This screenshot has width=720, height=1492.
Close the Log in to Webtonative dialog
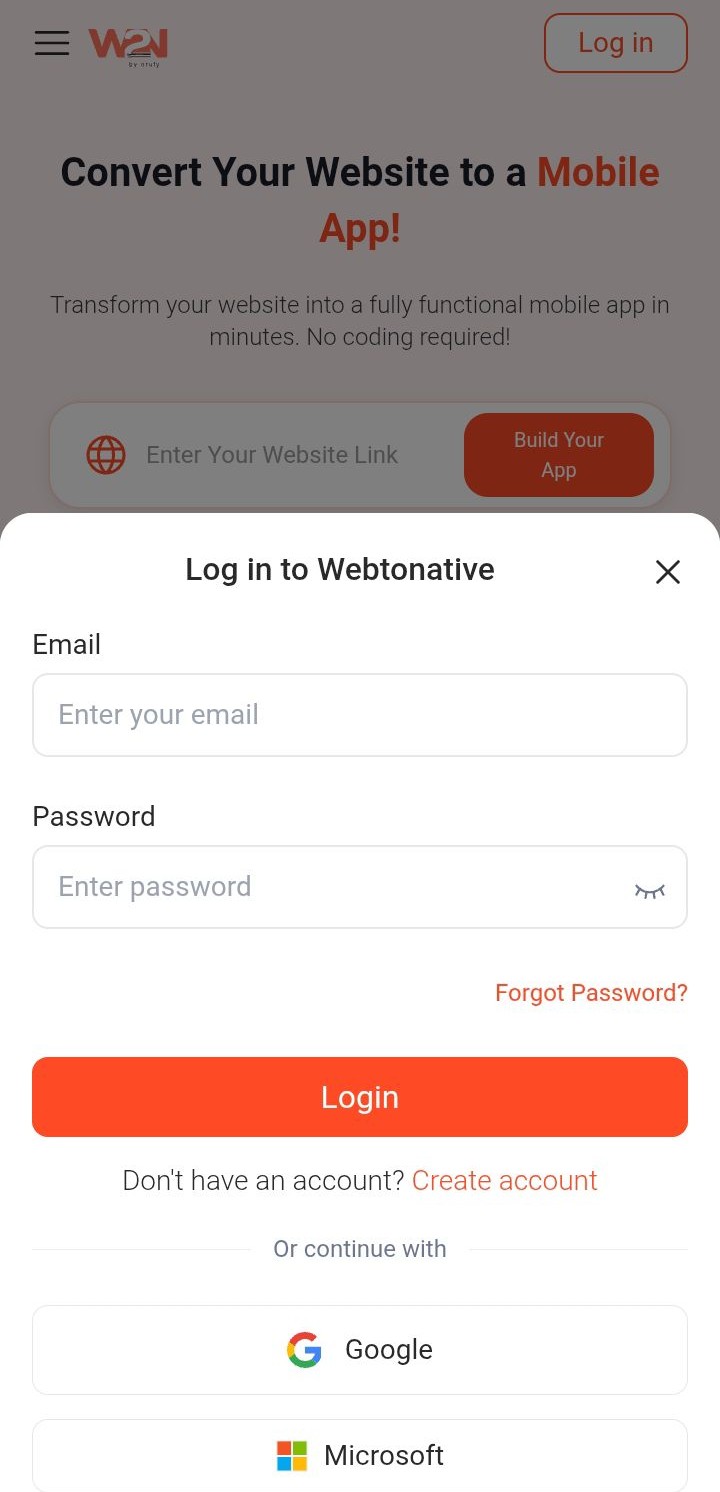point(667,572)
